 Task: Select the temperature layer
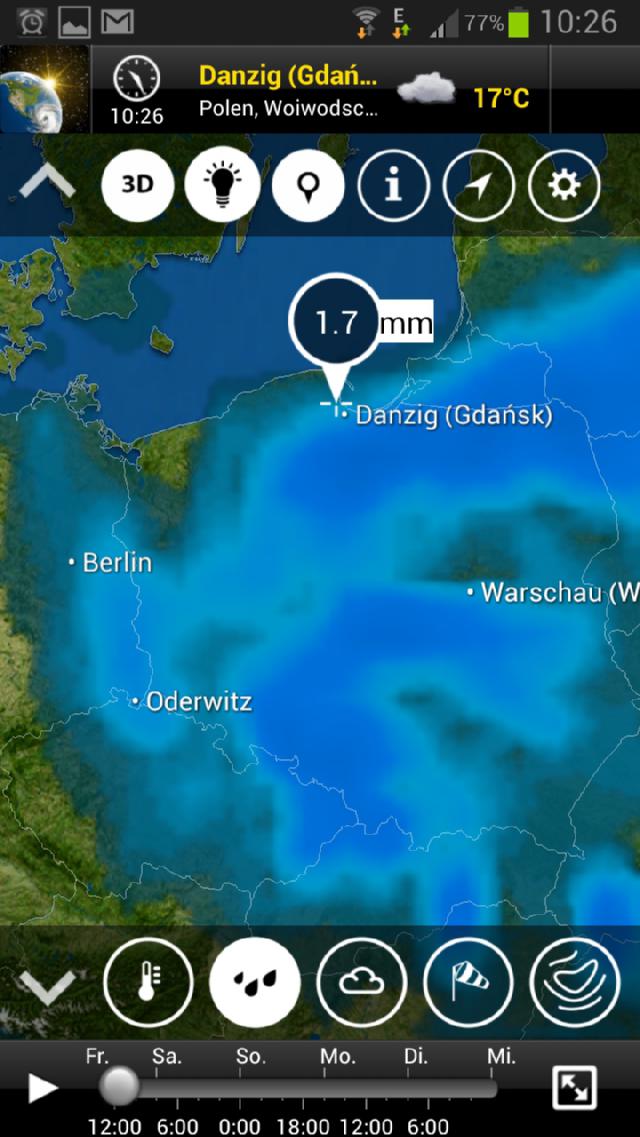148,982
